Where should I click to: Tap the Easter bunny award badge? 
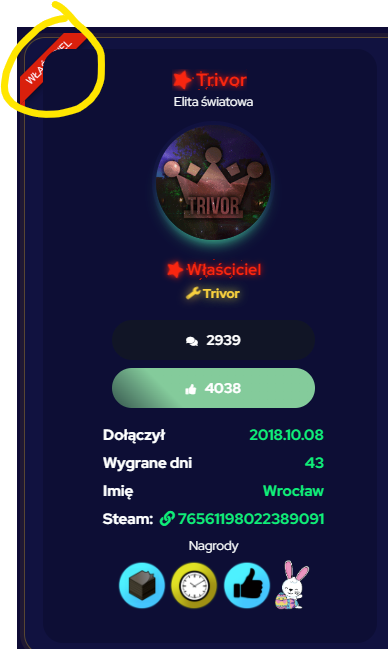[292, 585]
